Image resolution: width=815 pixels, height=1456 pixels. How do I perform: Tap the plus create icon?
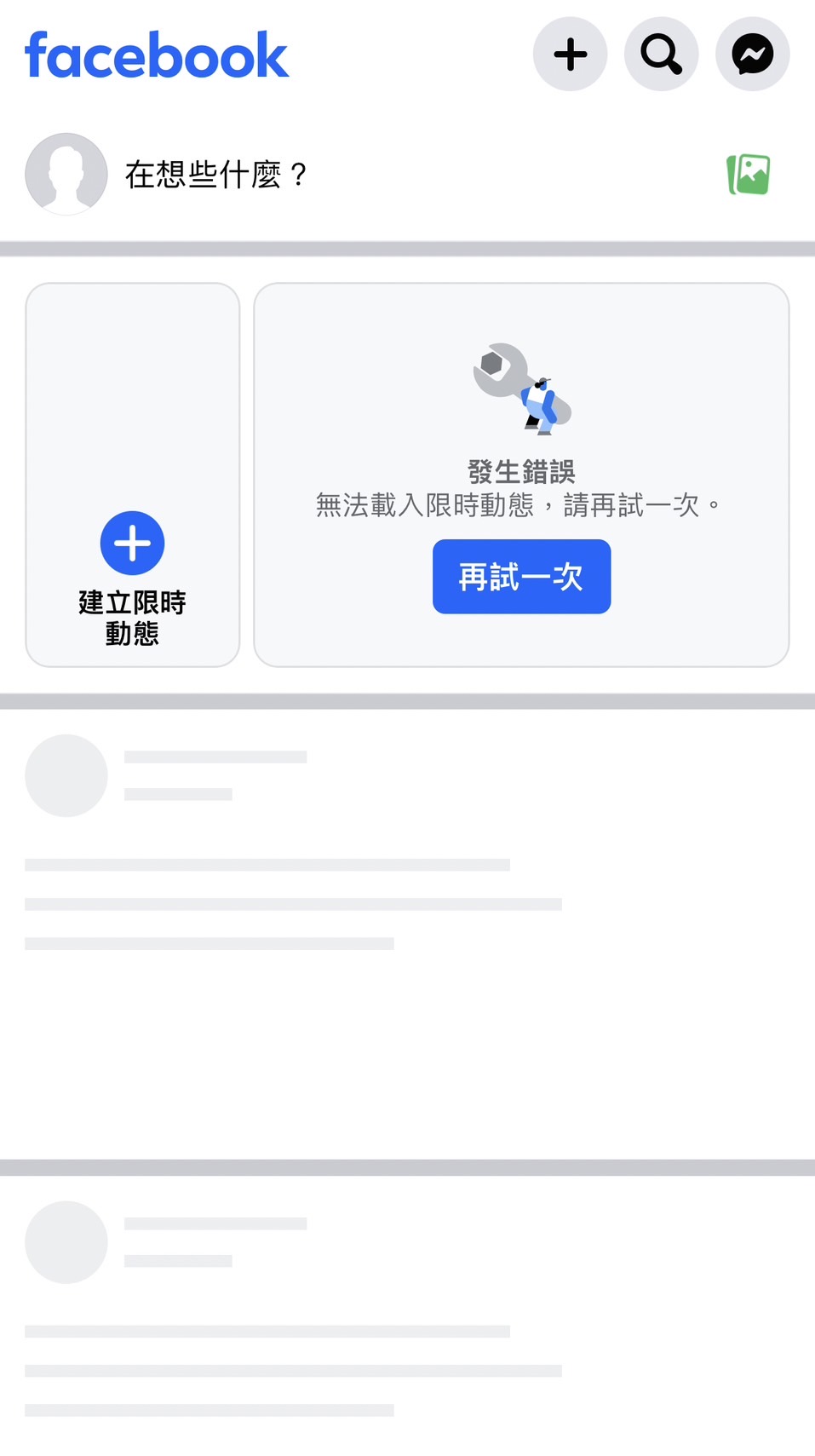click(570, 55)
